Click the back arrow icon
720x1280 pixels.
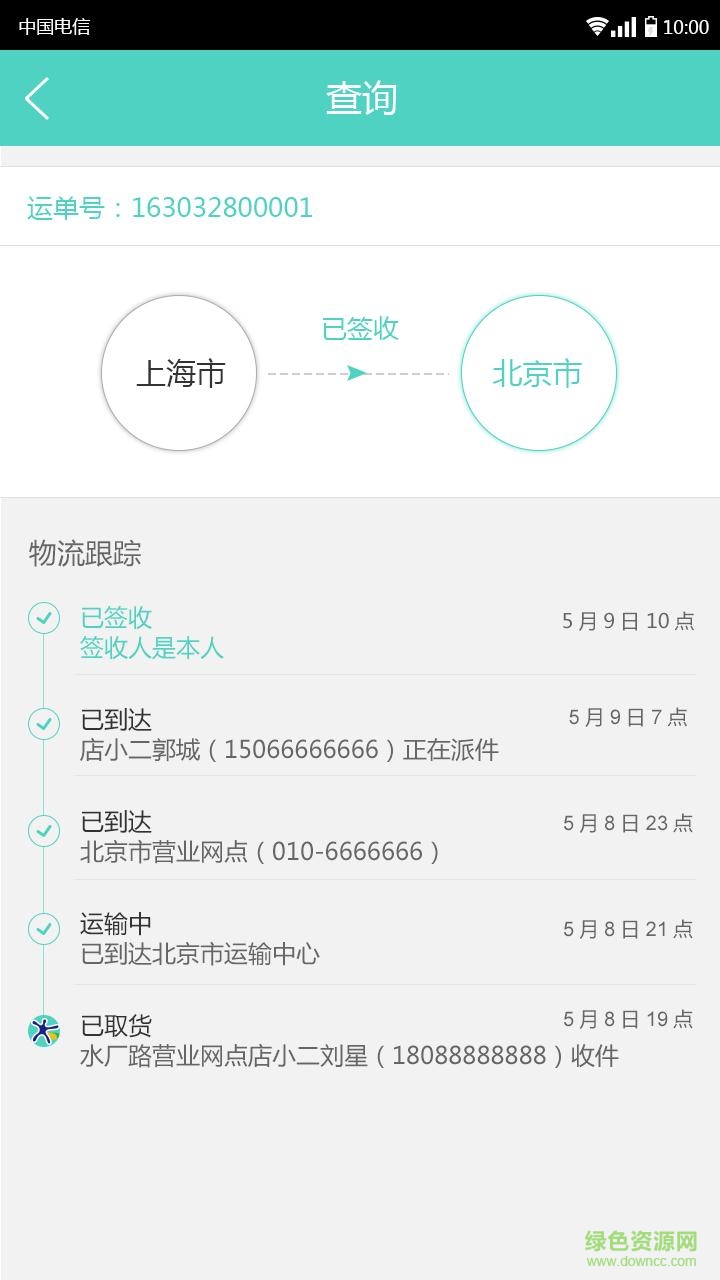click(x=36, y=97)
